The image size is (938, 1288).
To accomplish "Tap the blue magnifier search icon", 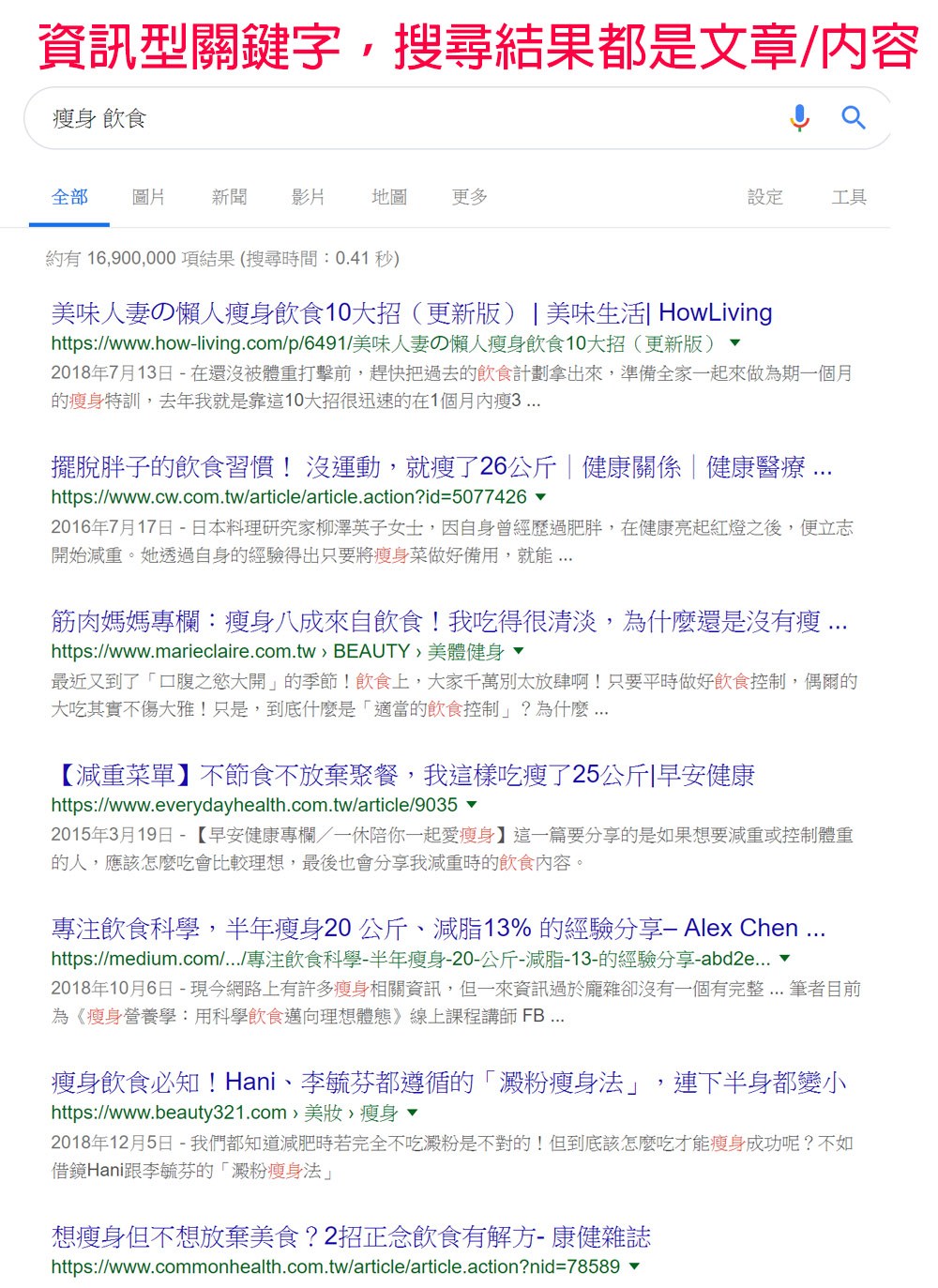I will (x=853, y=117).
